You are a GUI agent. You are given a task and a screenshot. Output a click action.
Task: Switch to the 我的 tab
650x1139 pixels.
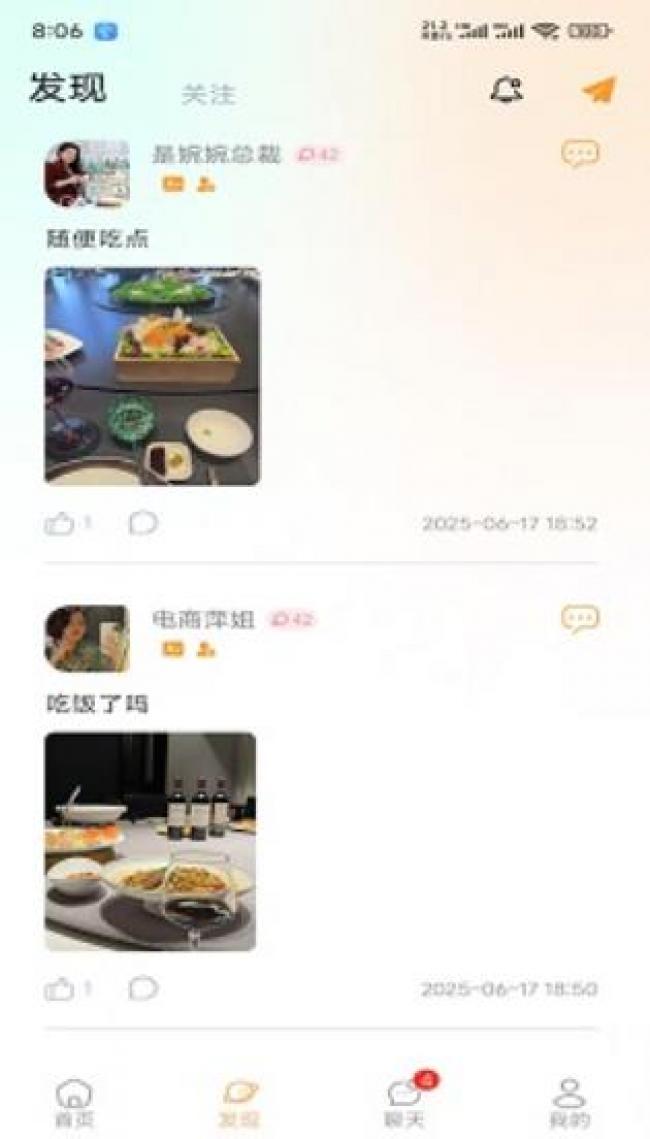click(570, 1102)
